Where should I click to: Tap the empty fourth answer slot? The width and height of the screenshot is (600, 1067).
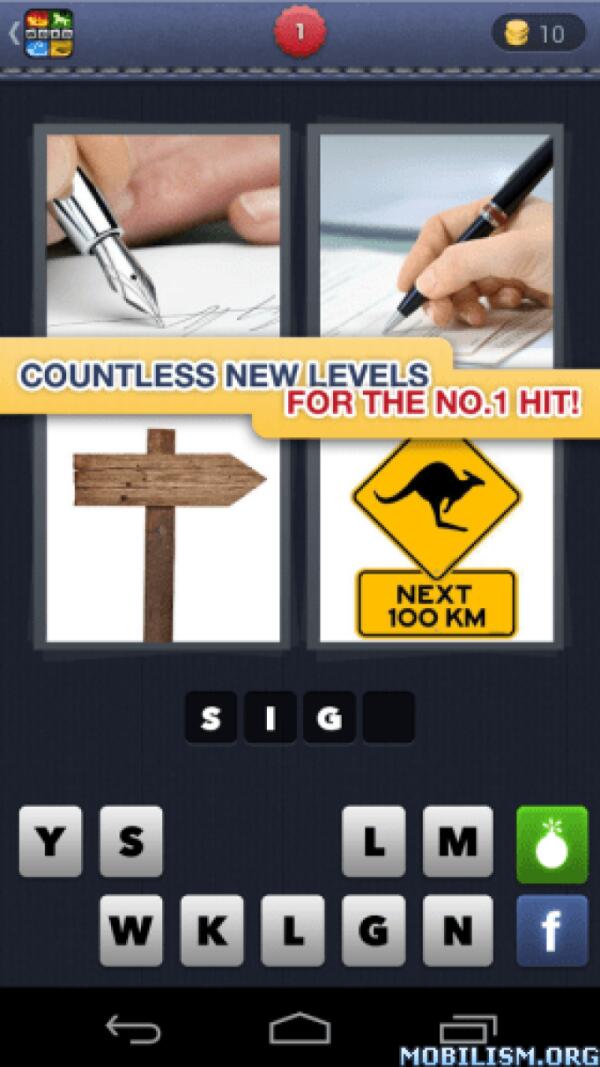pyautogui.click(x=388, y=718)
